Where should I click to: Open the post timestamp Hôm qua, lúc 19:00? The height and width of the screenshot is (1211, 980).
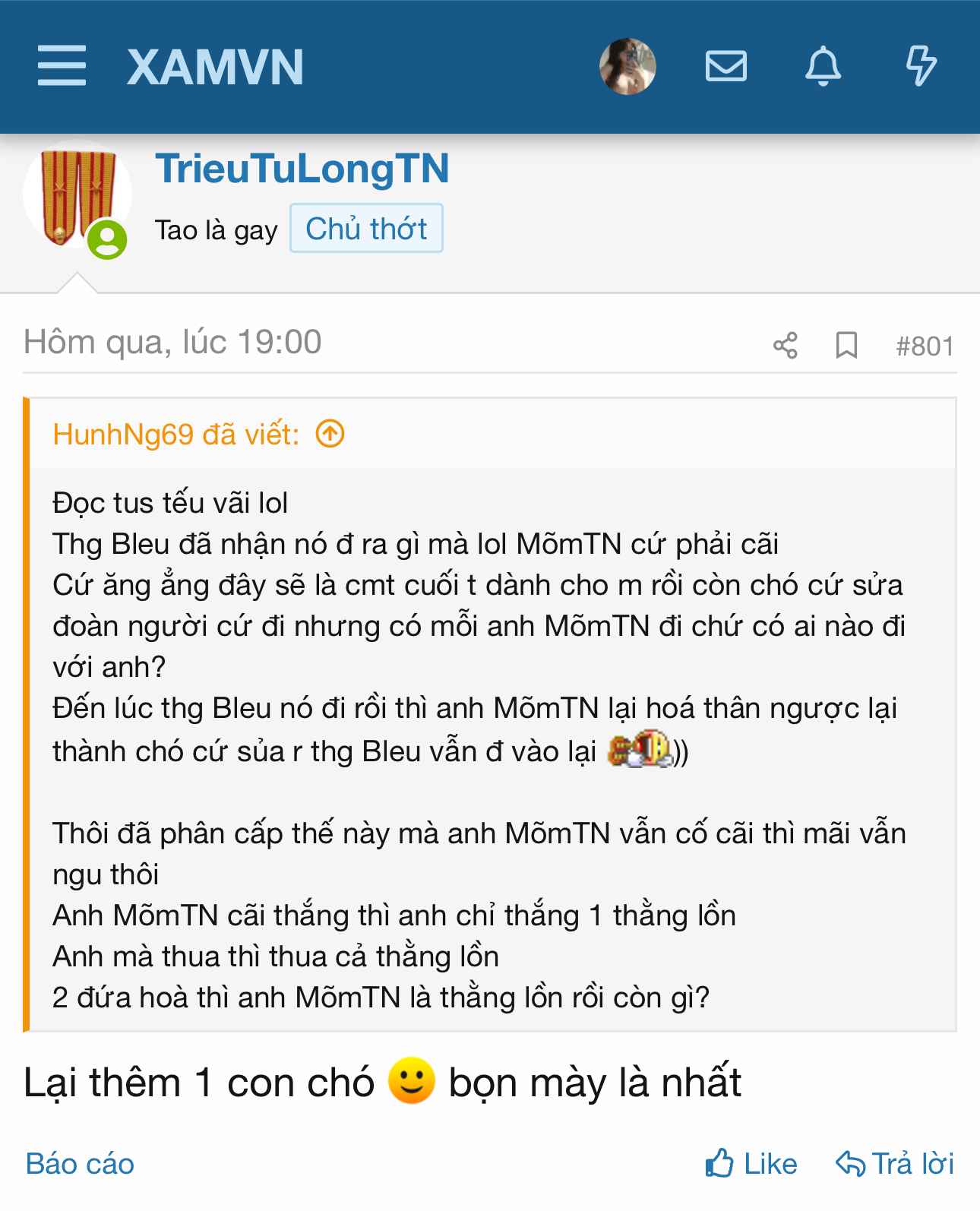coord(172,343)
